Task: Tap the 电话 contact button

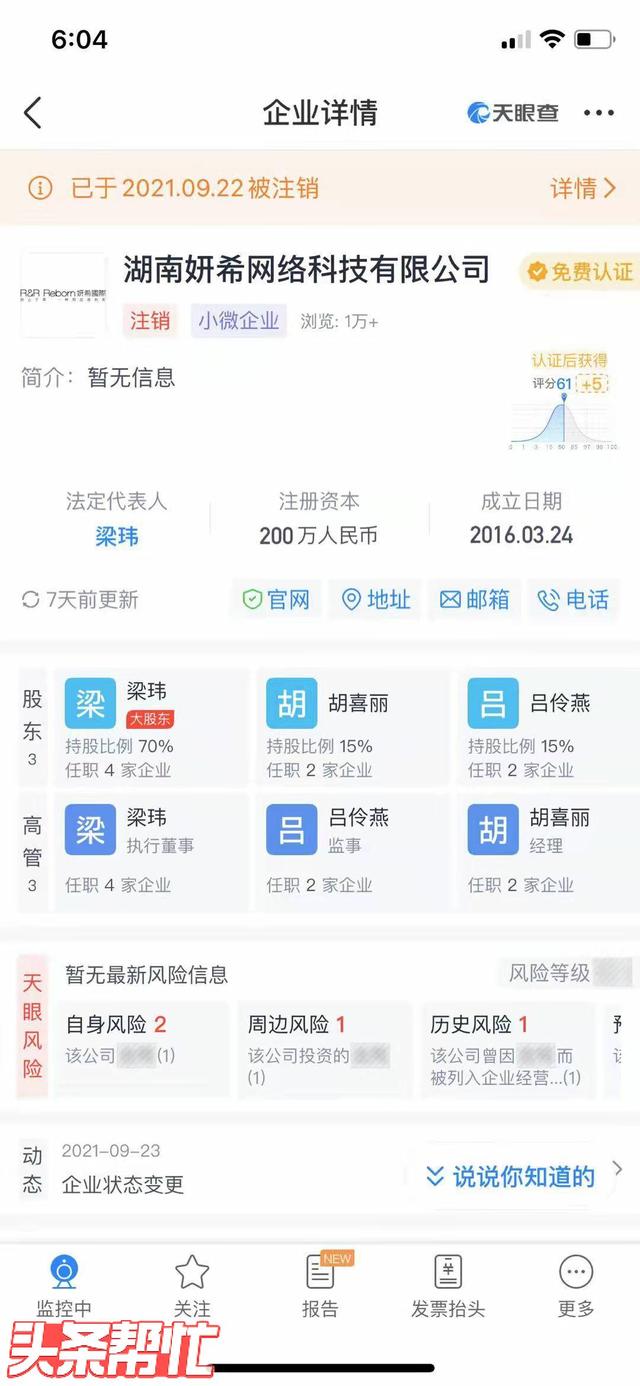Action: (573, 599)
